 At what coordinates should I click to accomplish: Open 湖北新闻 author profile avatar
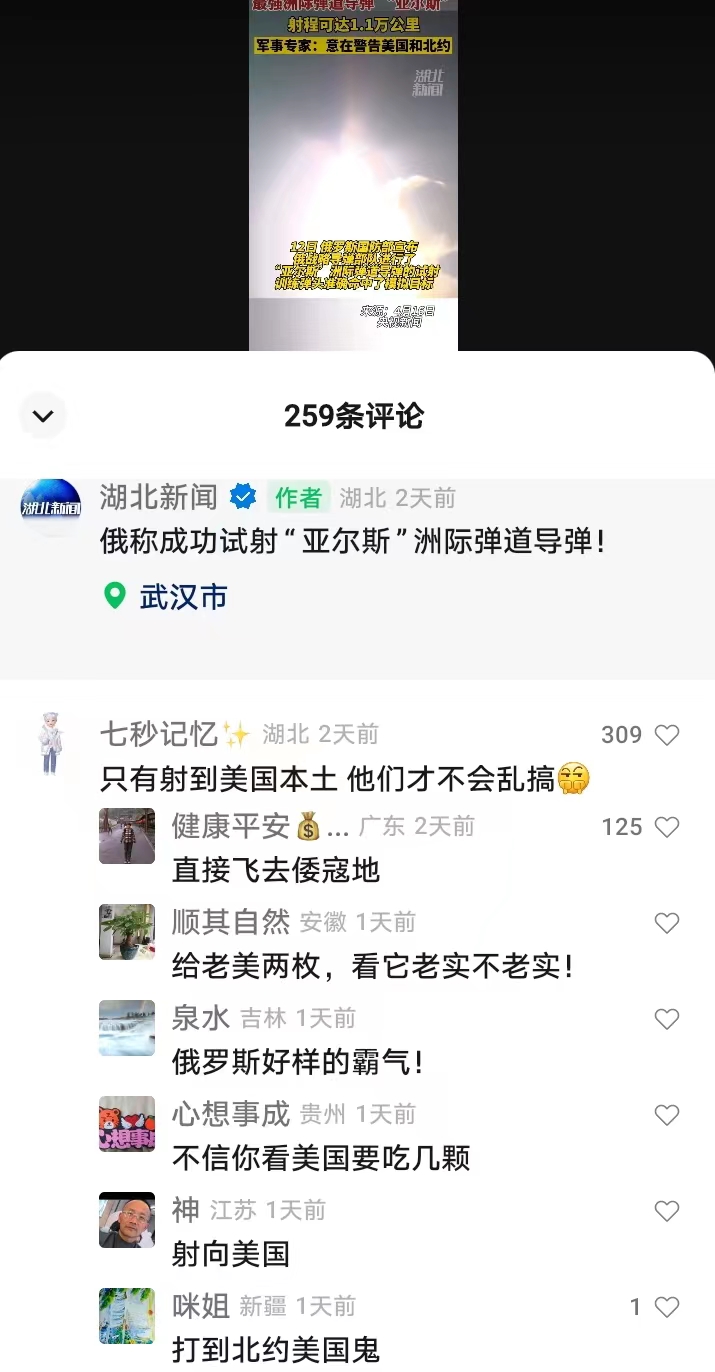pyautogui.click(x=51, y=508)
